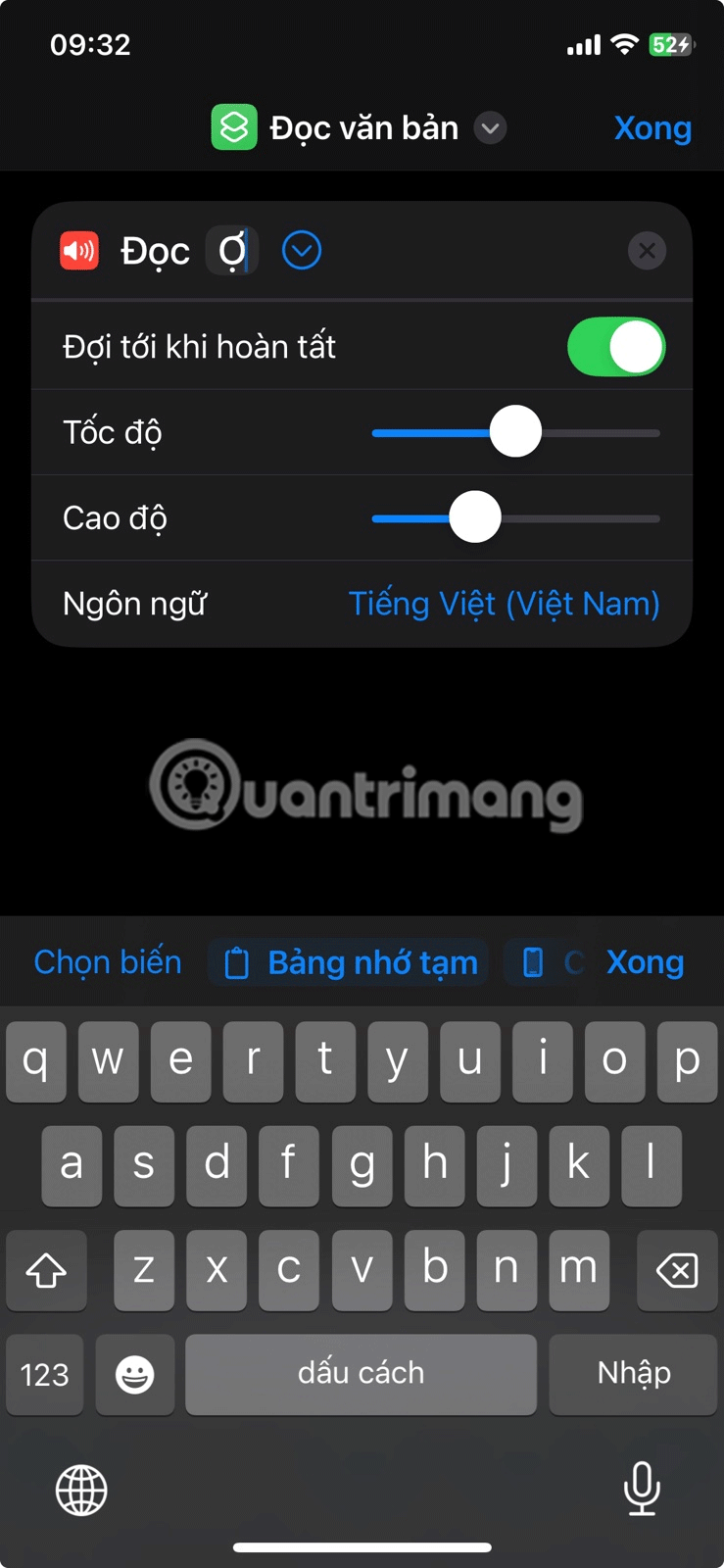
Task: Tap the Nhập return key
Action: [634, 1374]
